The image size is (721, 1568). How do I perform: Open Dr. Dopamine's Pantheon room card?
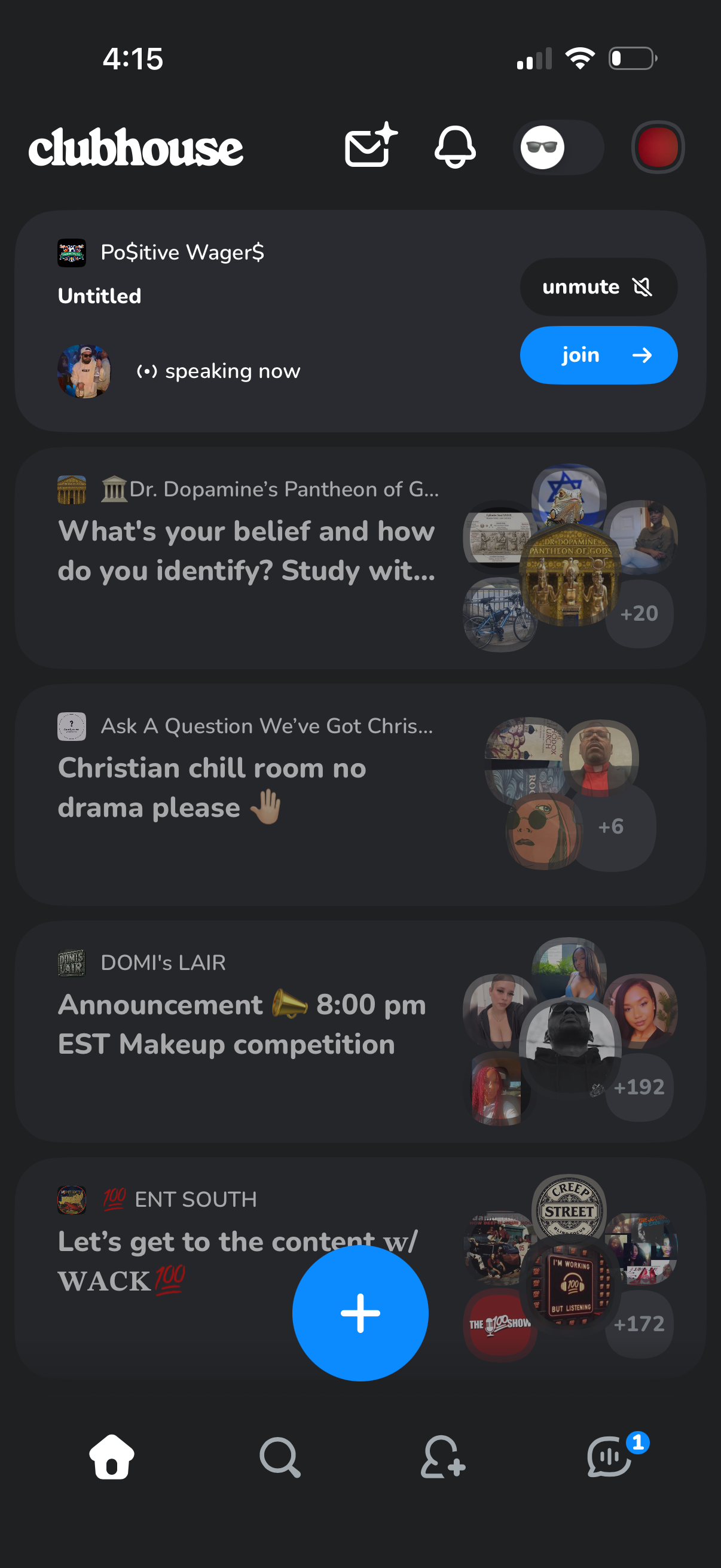pos(243,551)
